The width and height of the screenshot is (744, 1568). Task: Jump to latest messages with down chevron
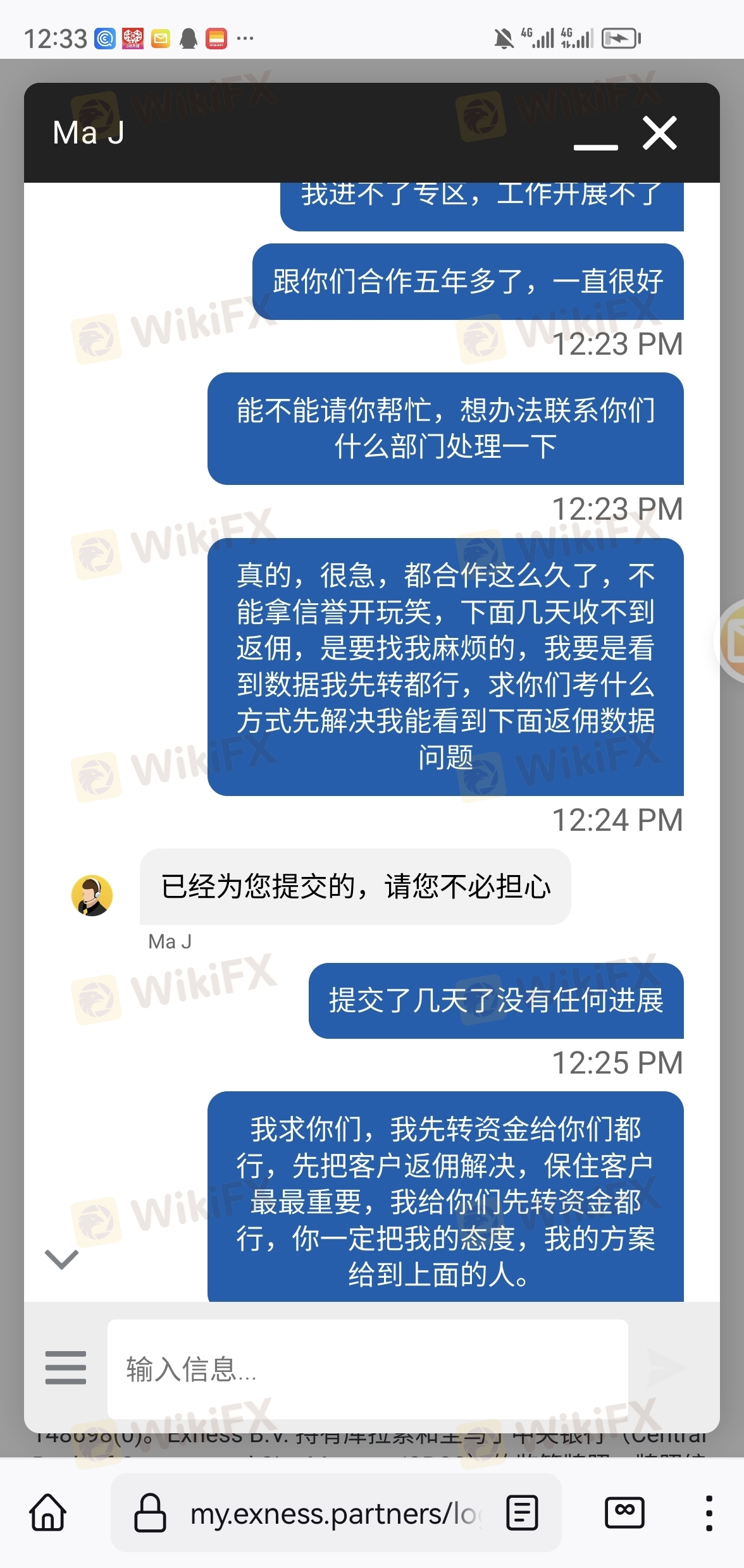(62, 1259)
